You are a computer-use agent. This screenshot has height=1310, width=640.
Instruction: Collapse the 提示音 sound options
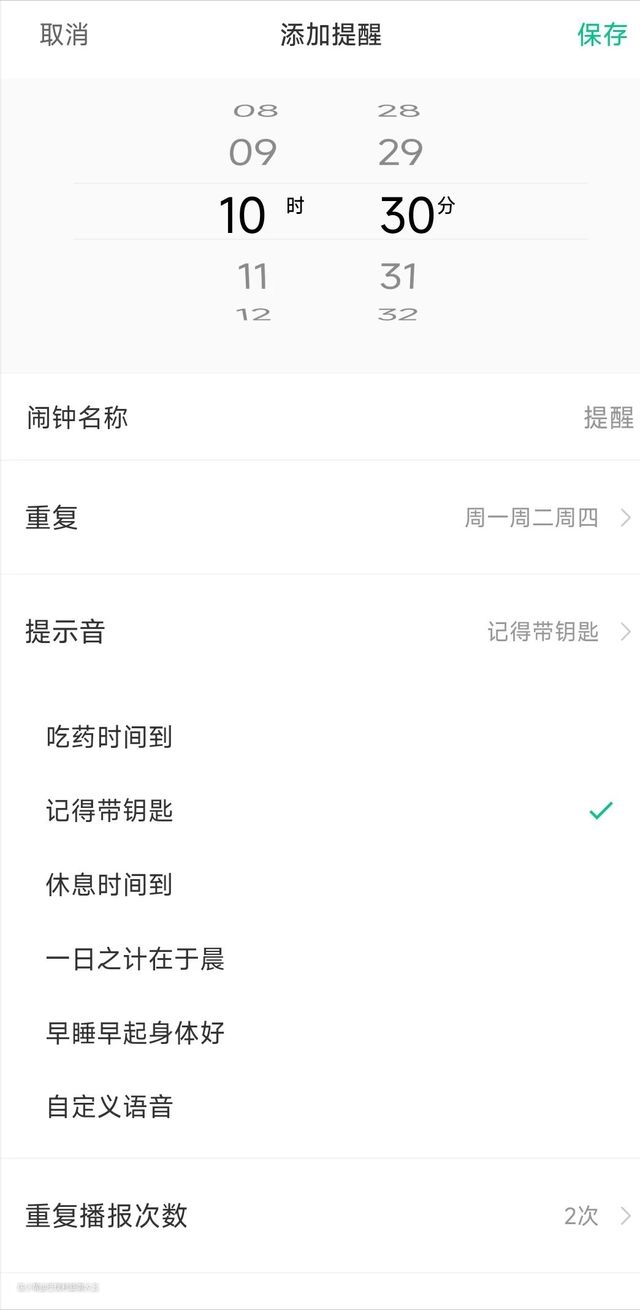(x=320, y=632)
